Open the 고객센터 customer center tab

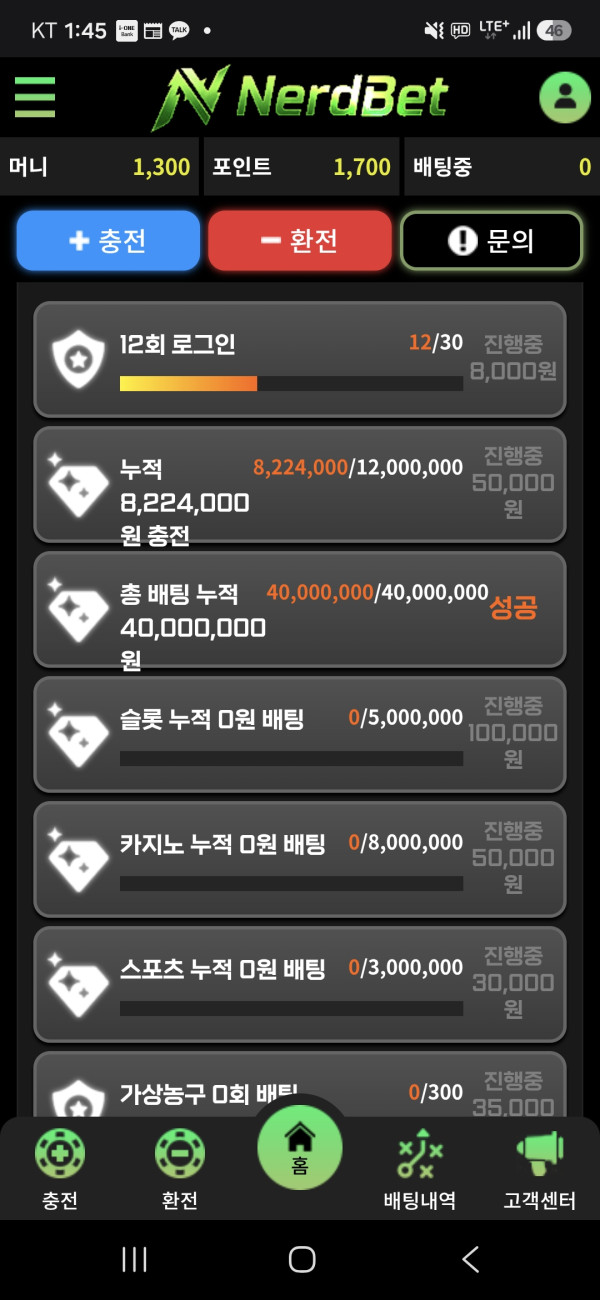pos(540,1170)
